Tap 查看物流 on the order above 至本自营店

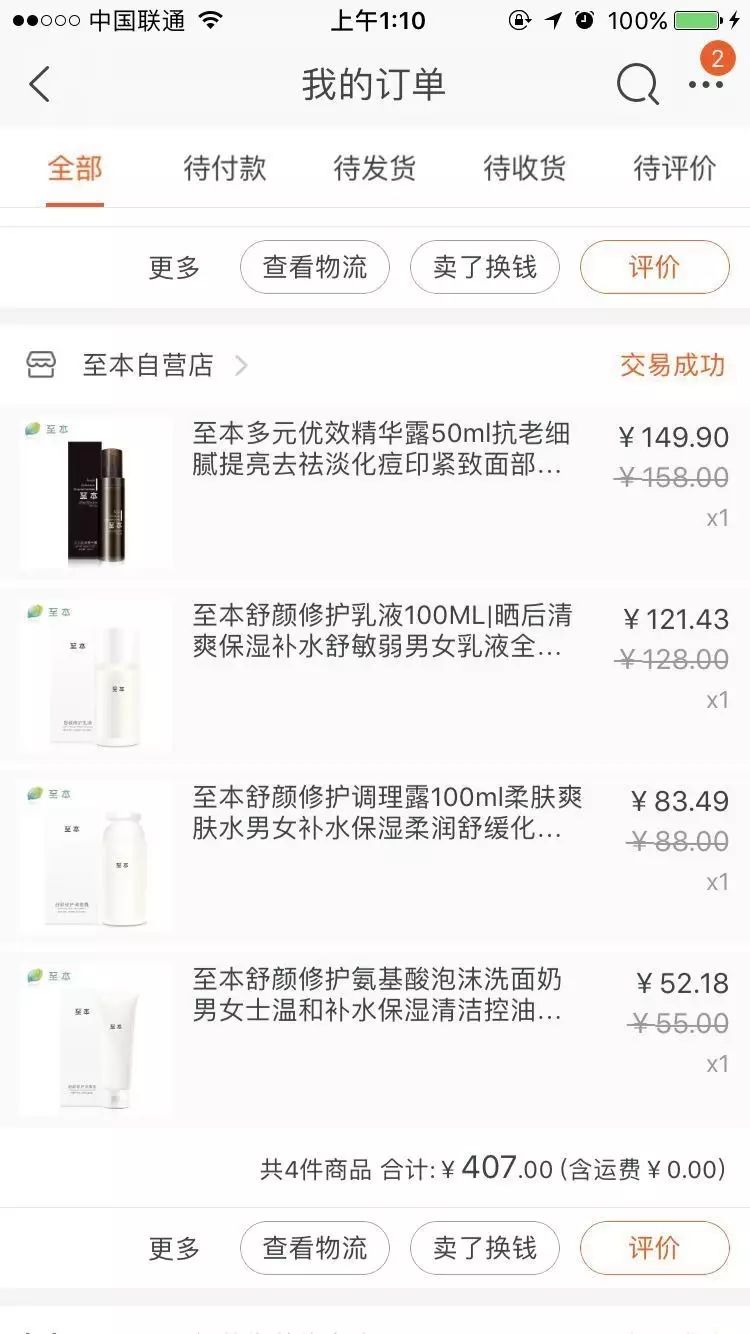(x=315, y=267)
